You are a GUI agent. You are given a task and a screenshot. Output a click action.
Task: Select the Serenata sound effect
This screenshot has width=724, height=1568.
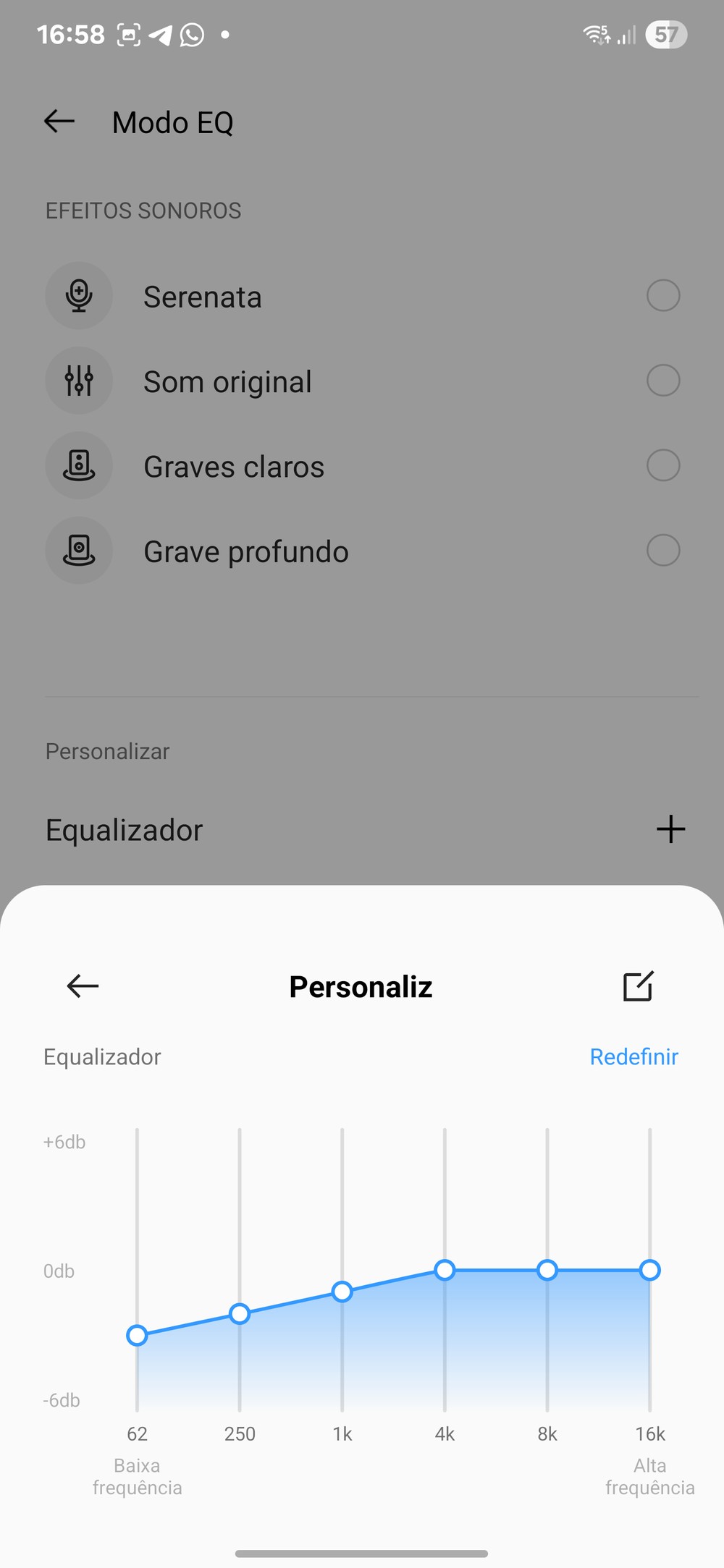(x=362, y=296)
